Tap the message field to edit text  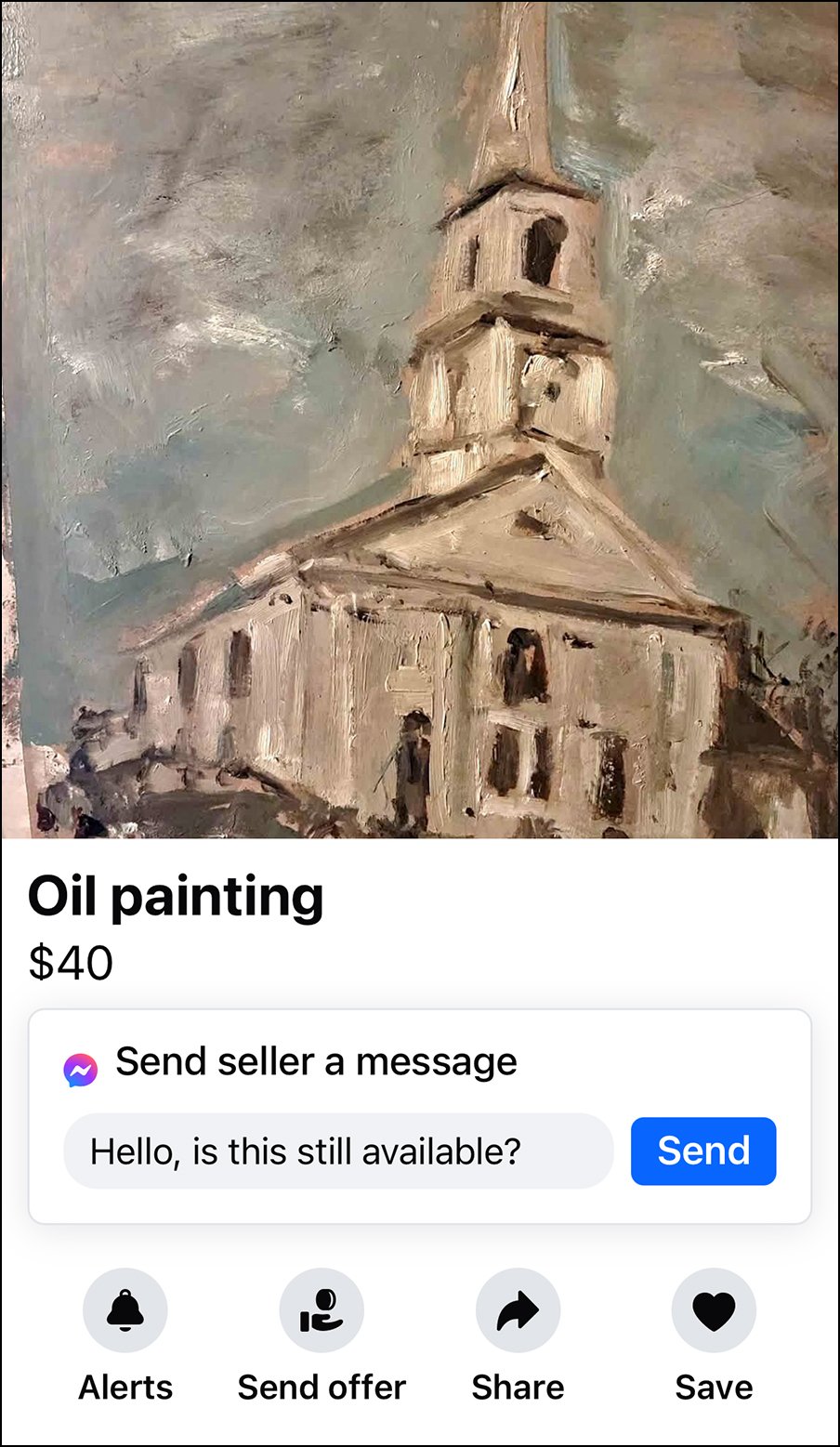(x=338, y=1151)
